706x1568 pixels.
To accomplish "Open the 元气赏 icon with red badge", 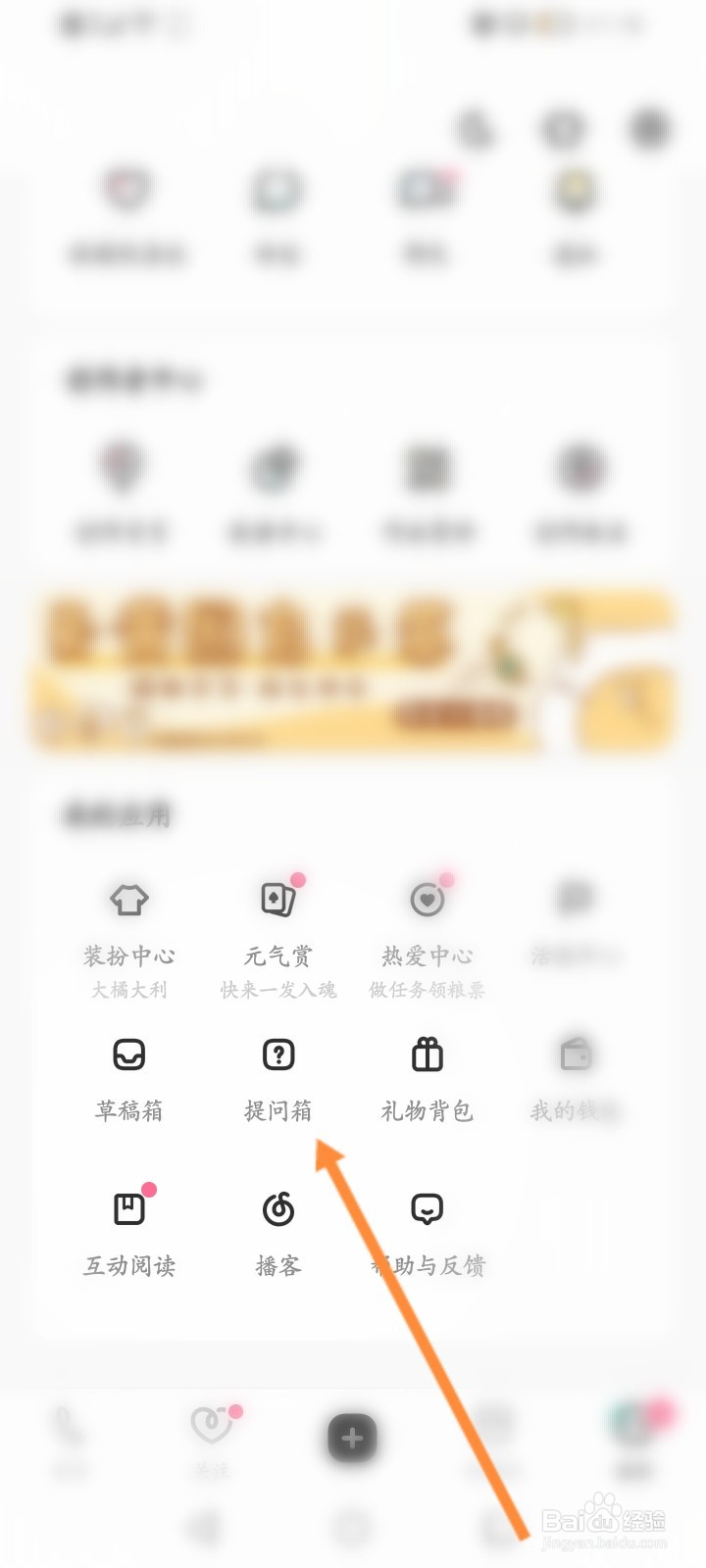I will [x=277, y=900].
